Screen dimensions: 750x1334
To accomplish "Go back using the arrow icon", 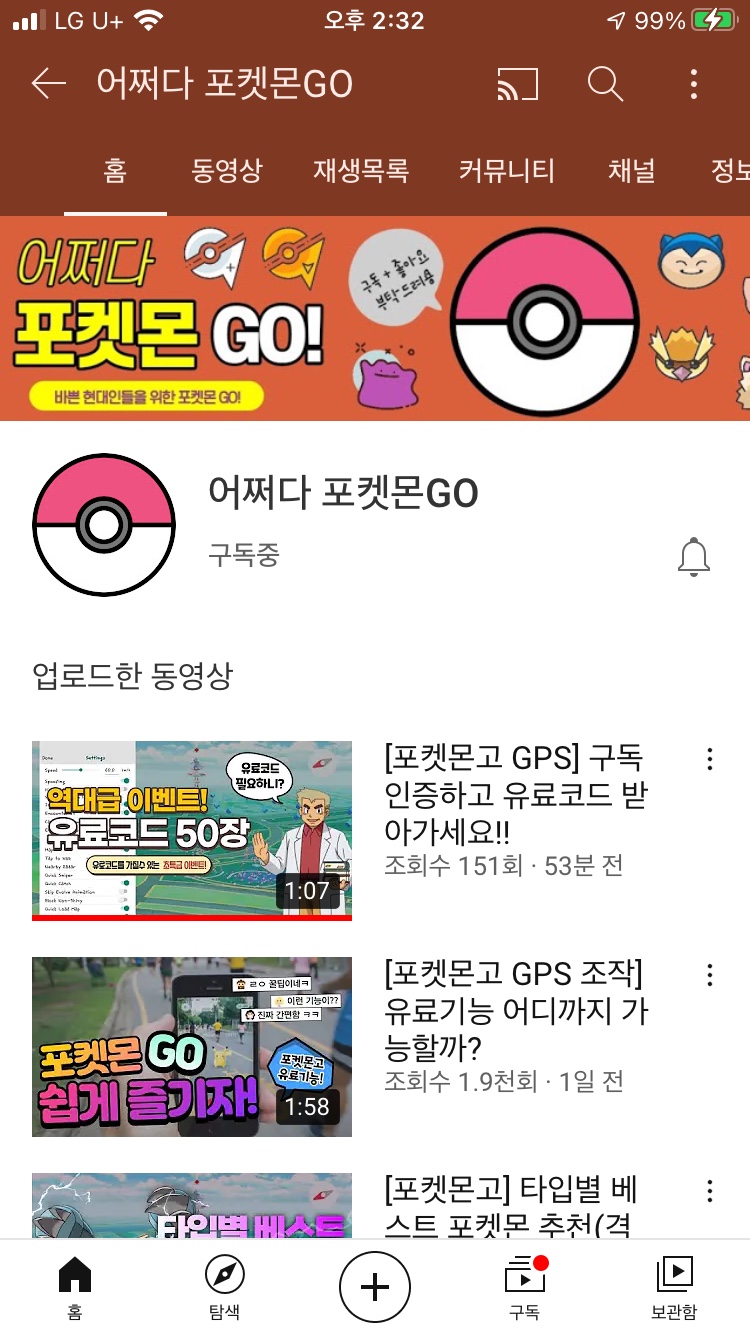I will [x=48, y=84].
